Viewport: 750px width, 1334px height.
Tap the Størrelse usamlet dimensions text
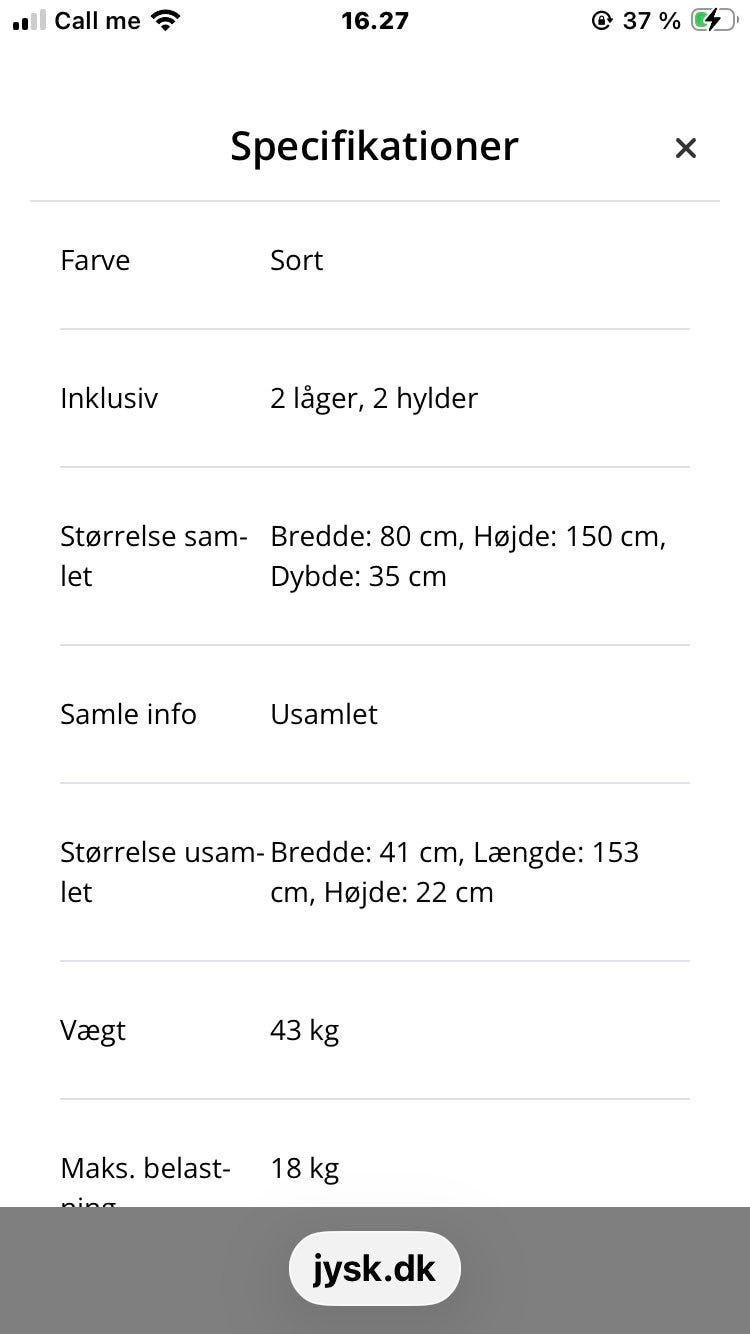(455, 872)
